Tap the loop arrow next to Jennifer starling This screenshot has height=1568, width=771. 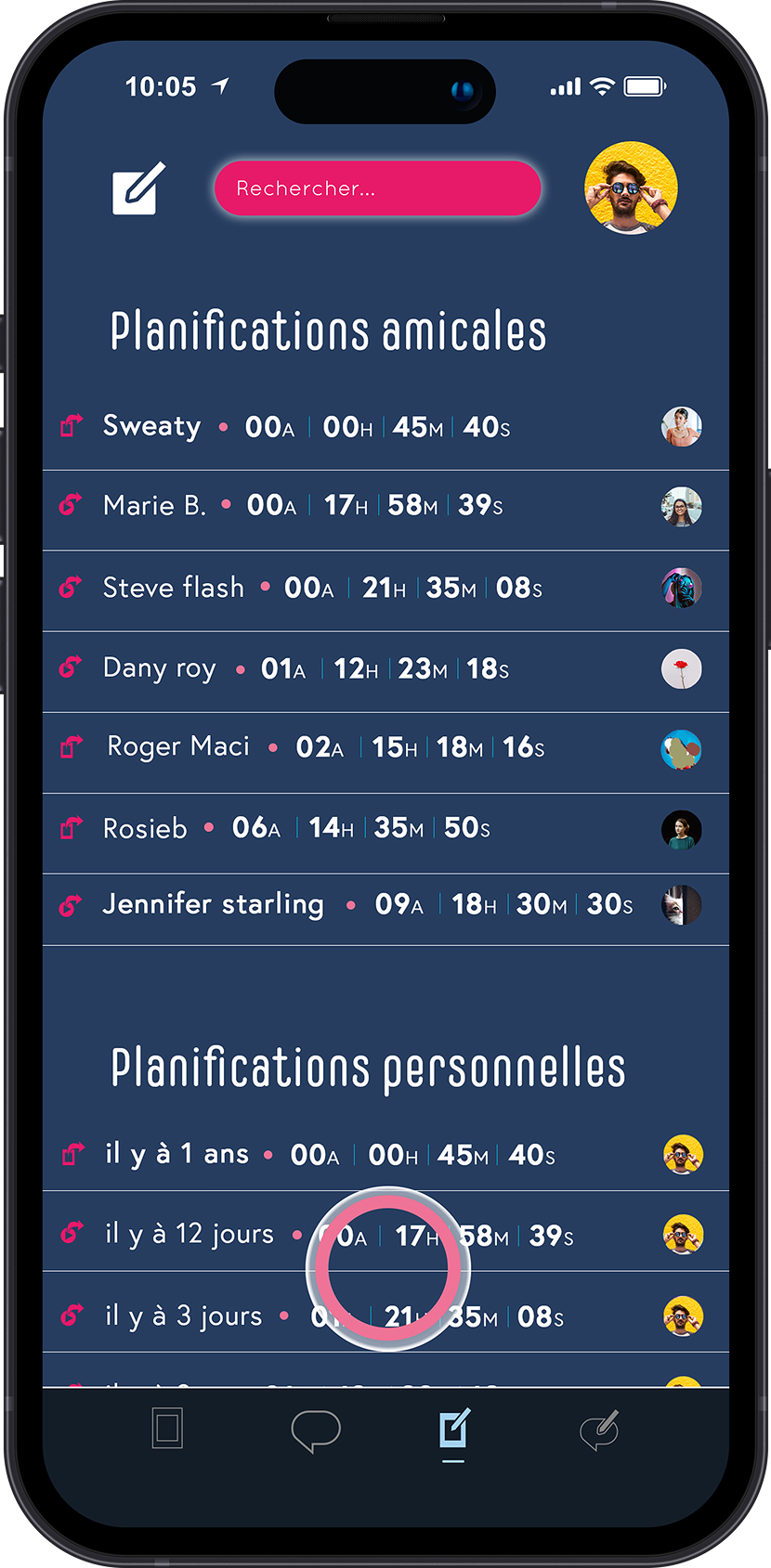70,904
